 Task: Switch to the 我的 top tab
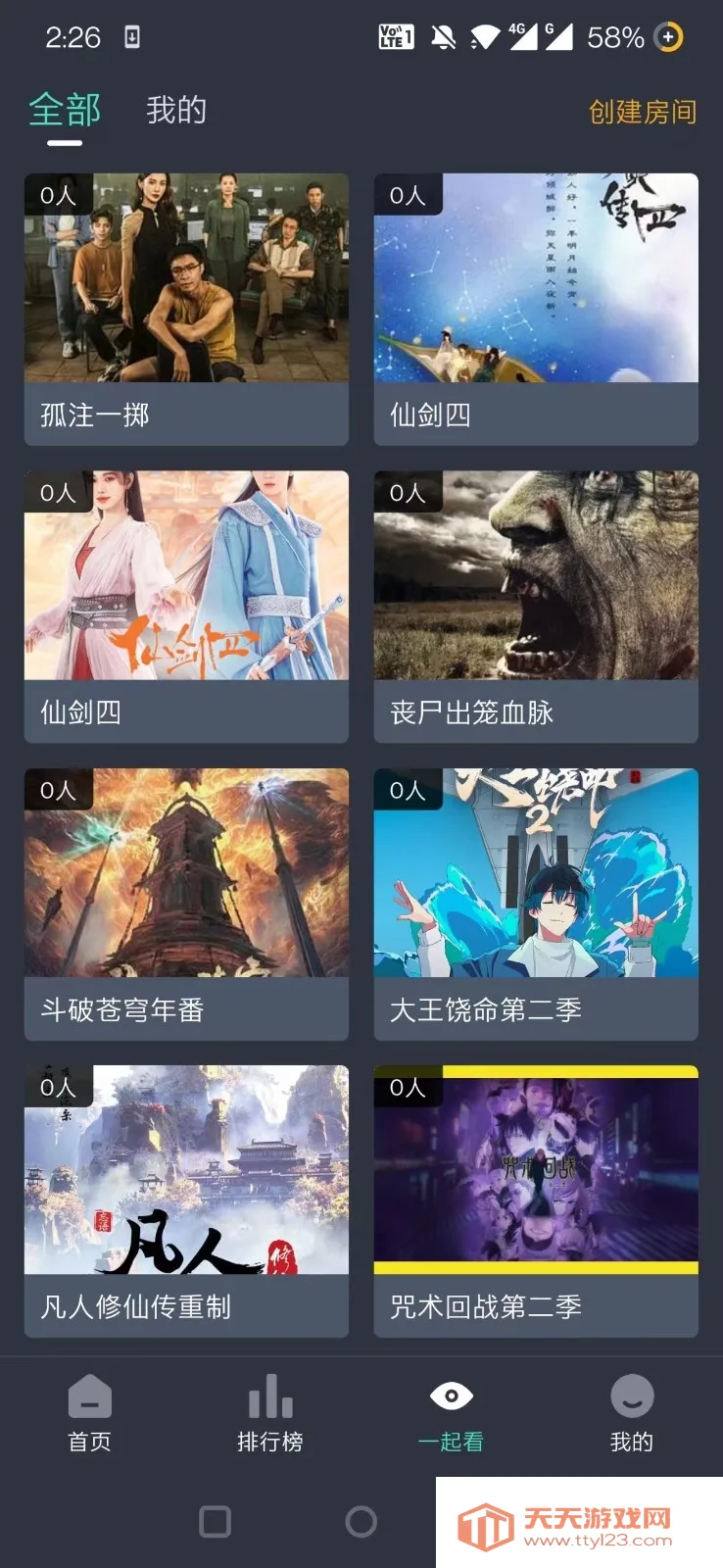pos(176,111)
